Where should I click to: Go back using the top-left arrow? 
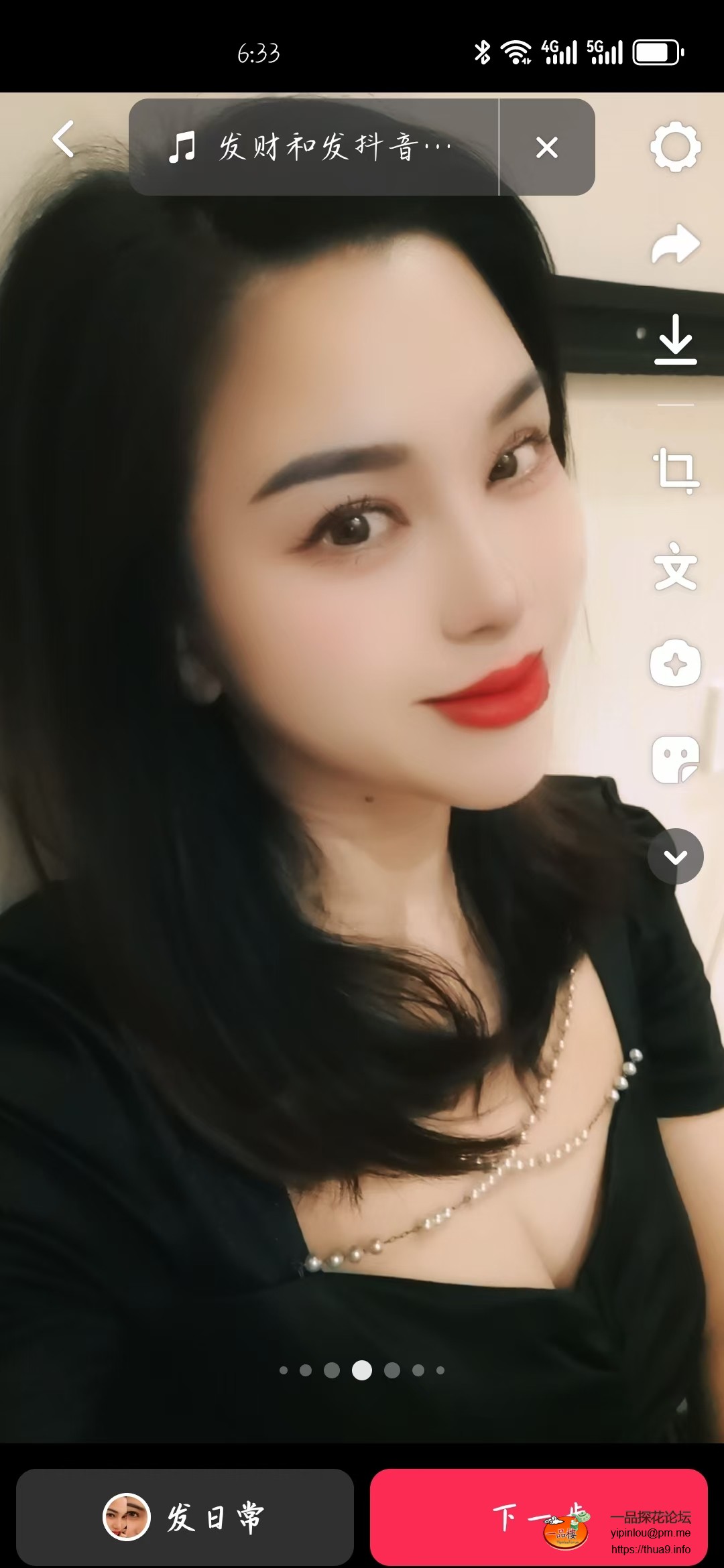click(64, 139)
